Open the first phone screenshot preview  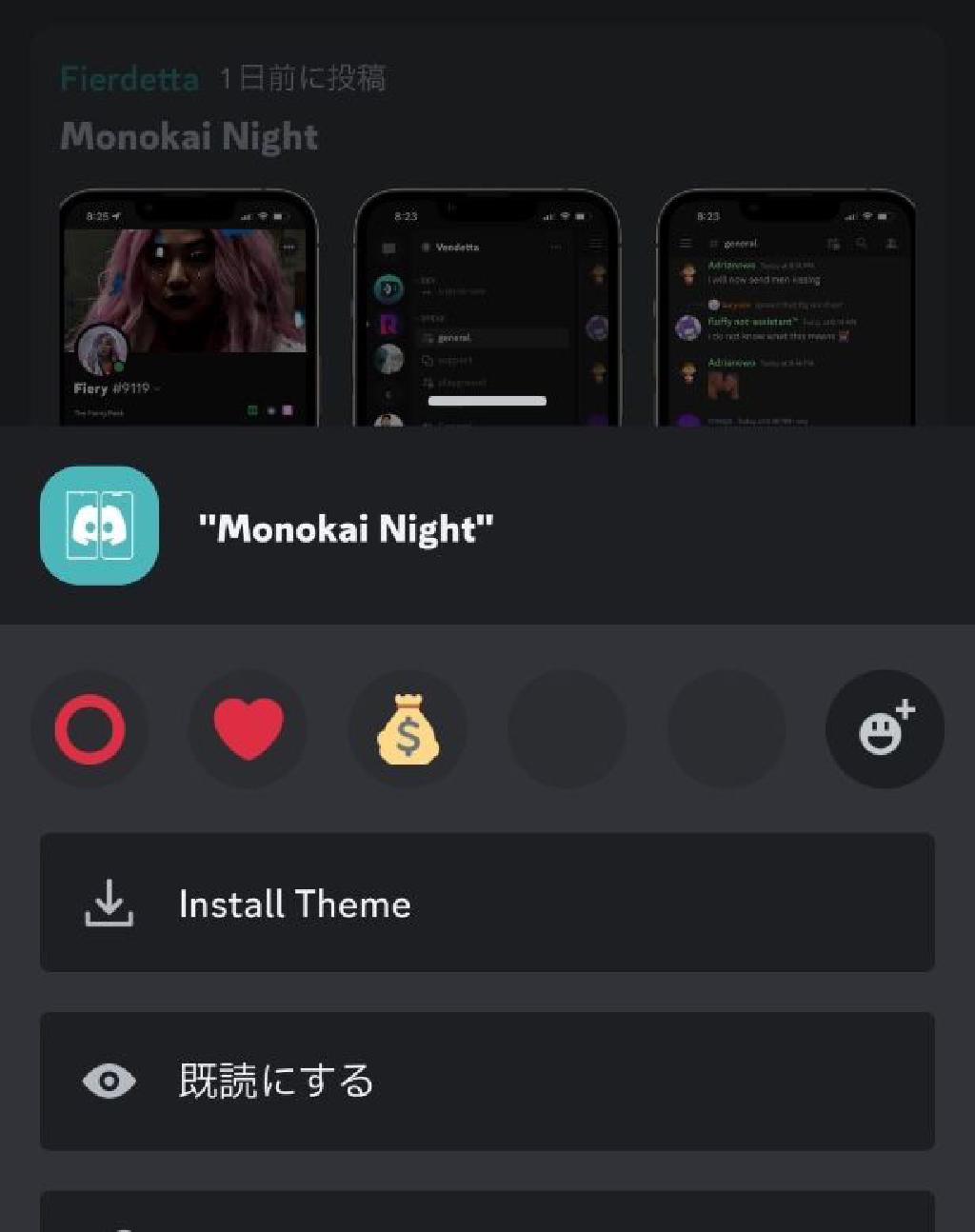[188, 305]
